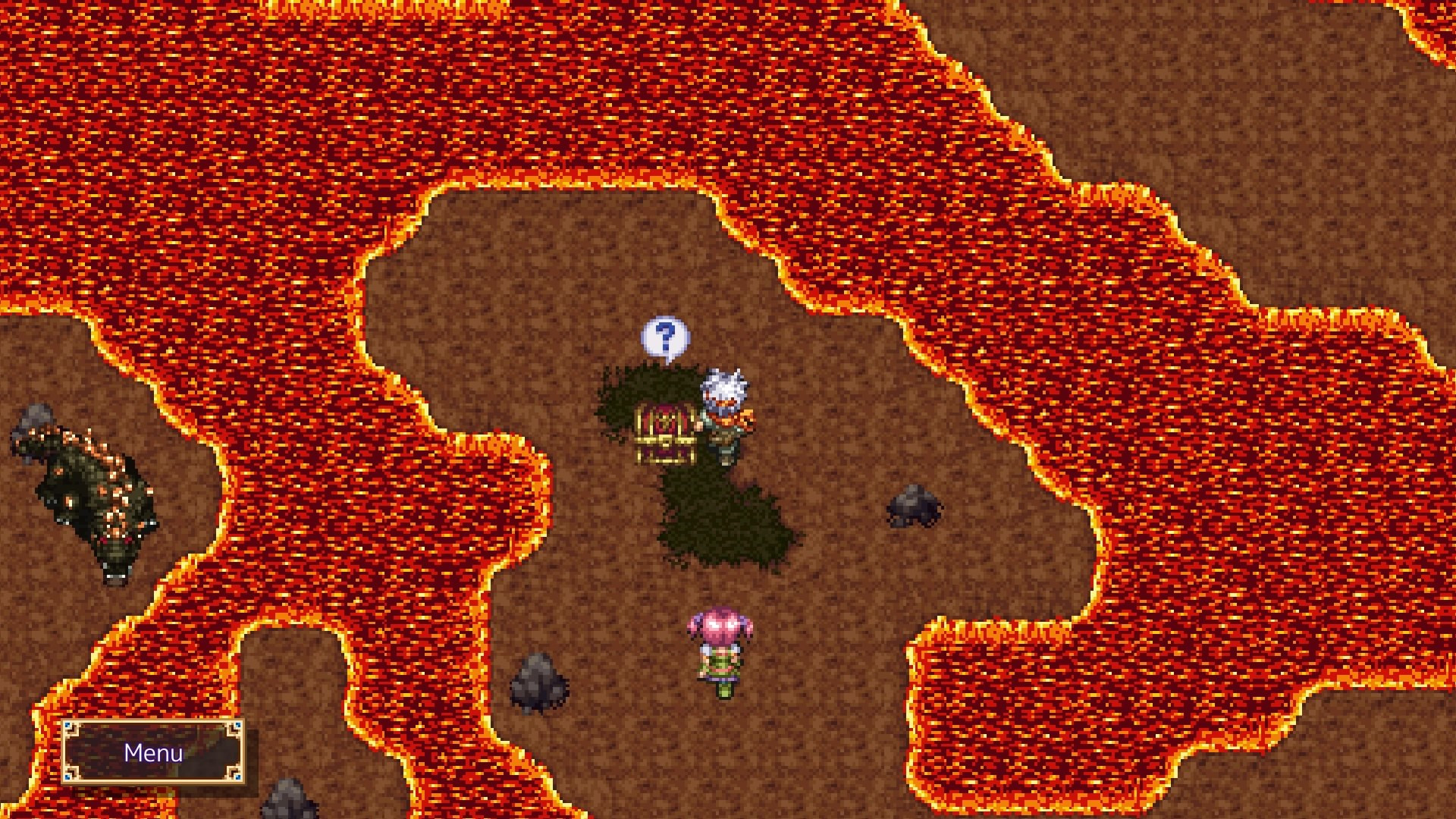Open the game Menu button
Screen dimensions: 1456x819
coord(153,752)
